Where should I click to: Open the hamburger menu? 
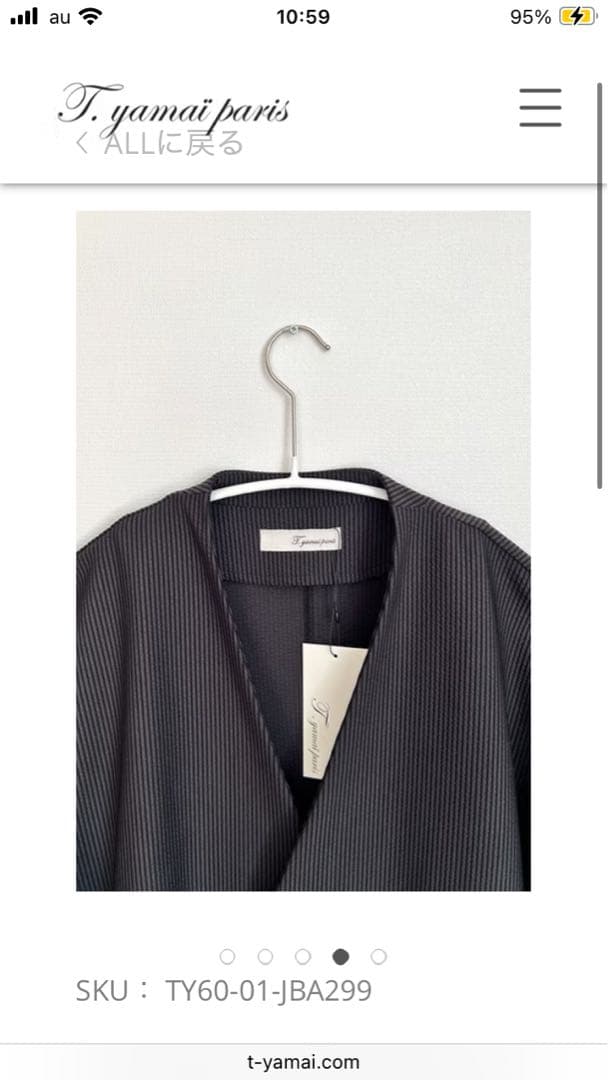coord(540,106)
